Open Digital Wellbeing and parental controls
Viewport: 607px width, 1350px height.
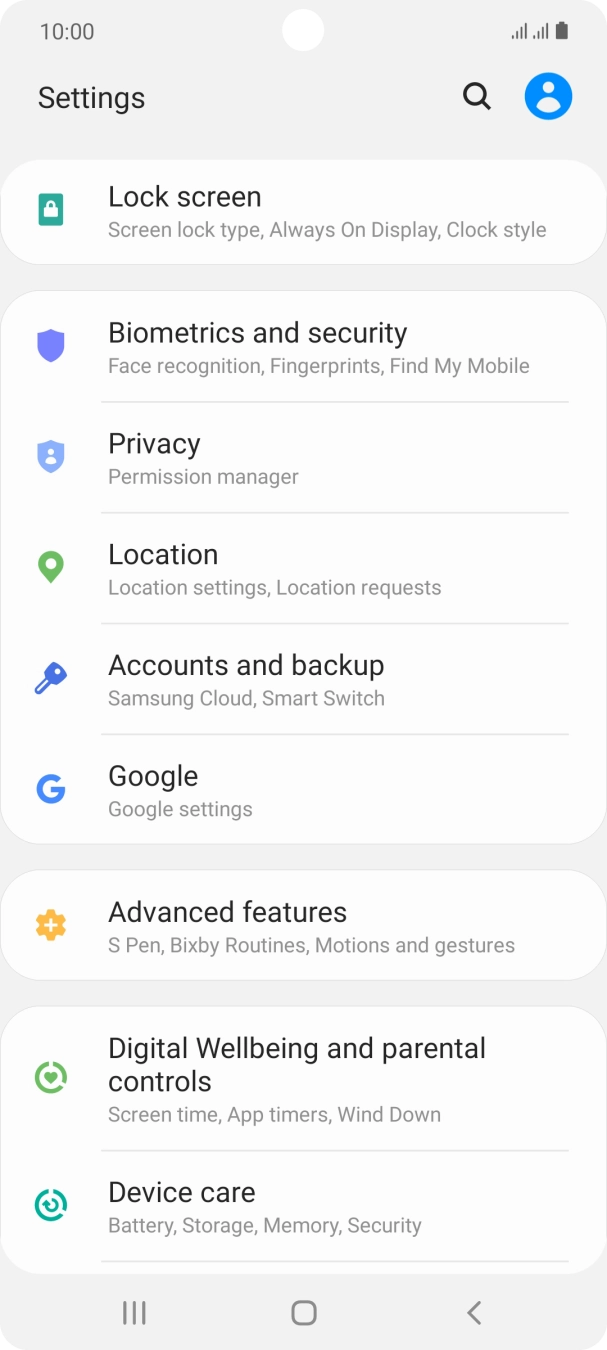[303, 1079]
